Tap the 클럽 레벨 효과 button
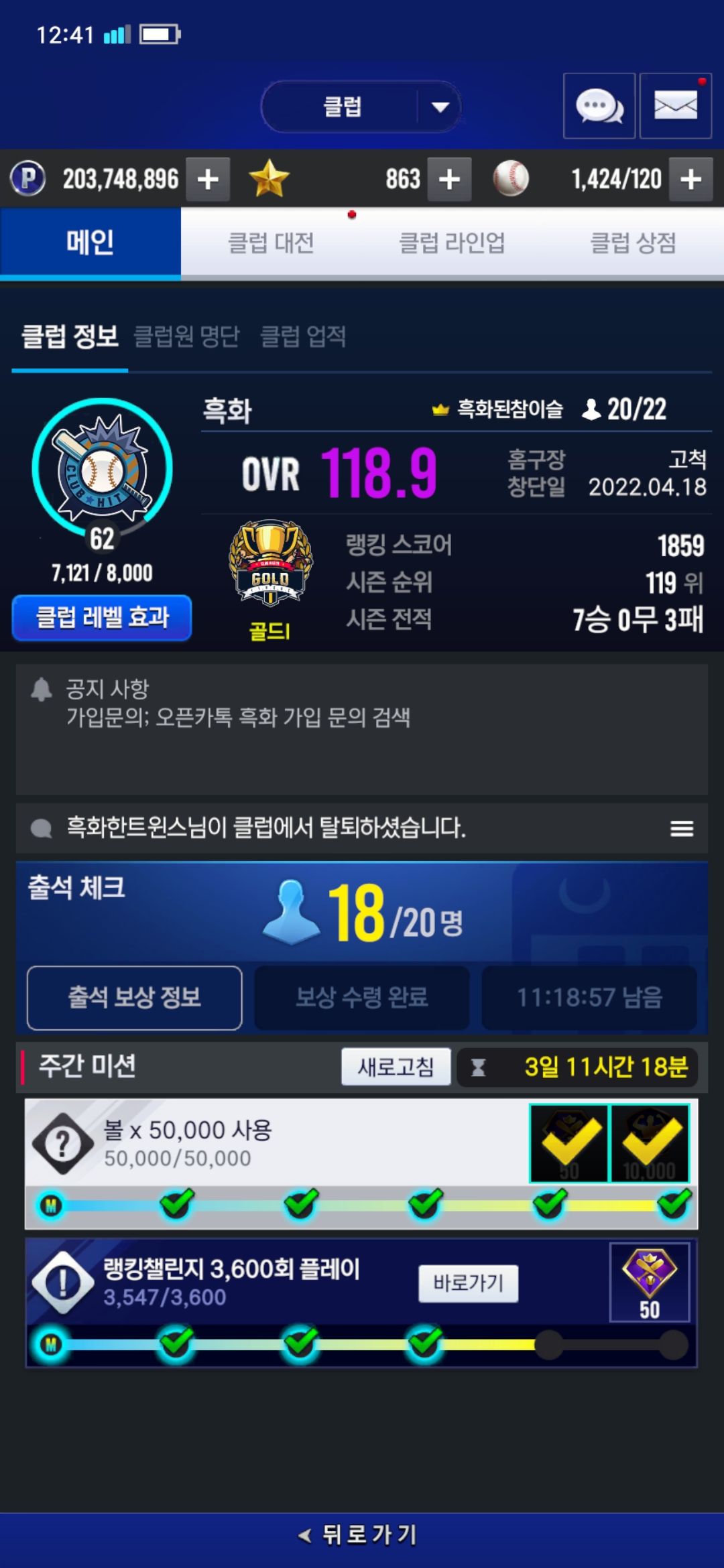The image size is (724, 1568). [102, 617]
